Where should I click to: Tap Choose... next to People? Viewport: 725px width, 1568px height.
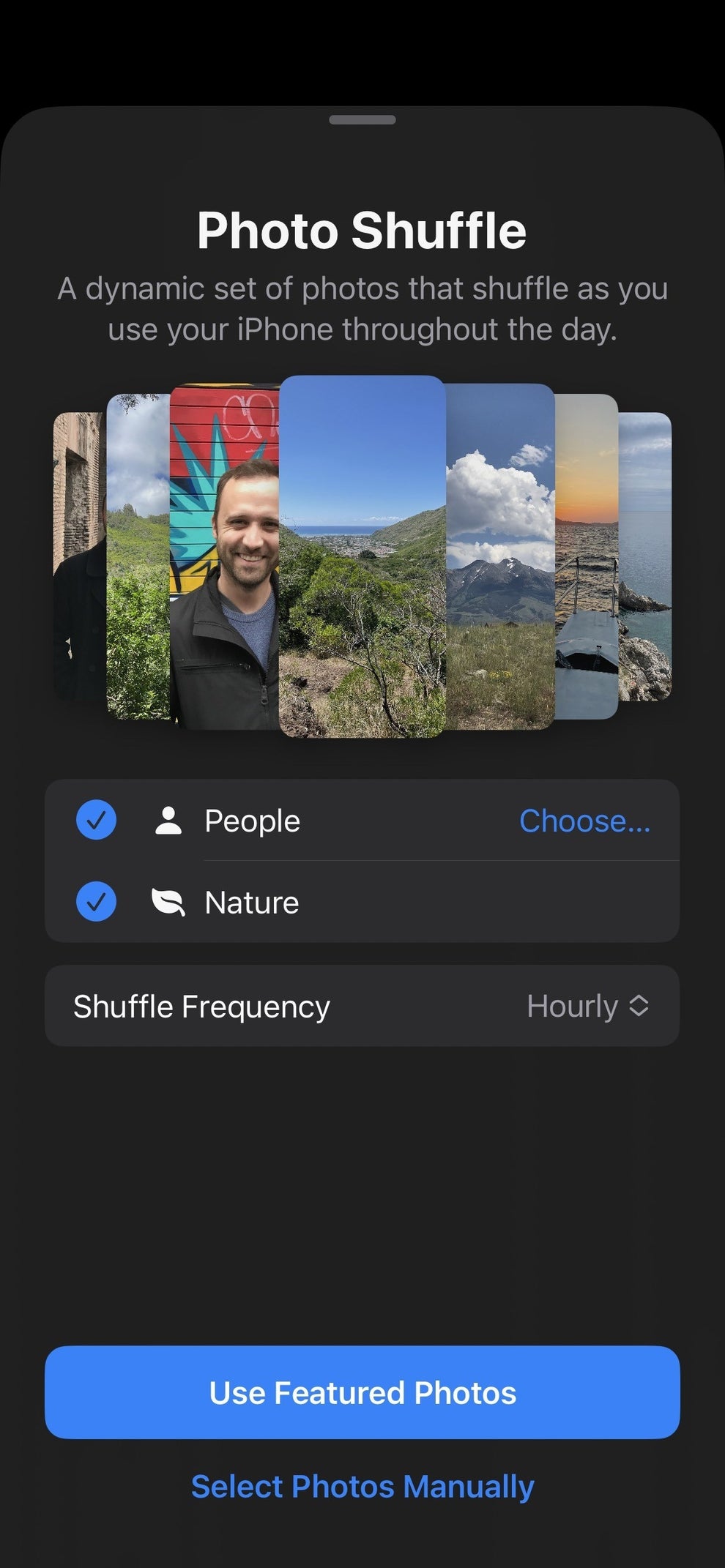[585, 821]
